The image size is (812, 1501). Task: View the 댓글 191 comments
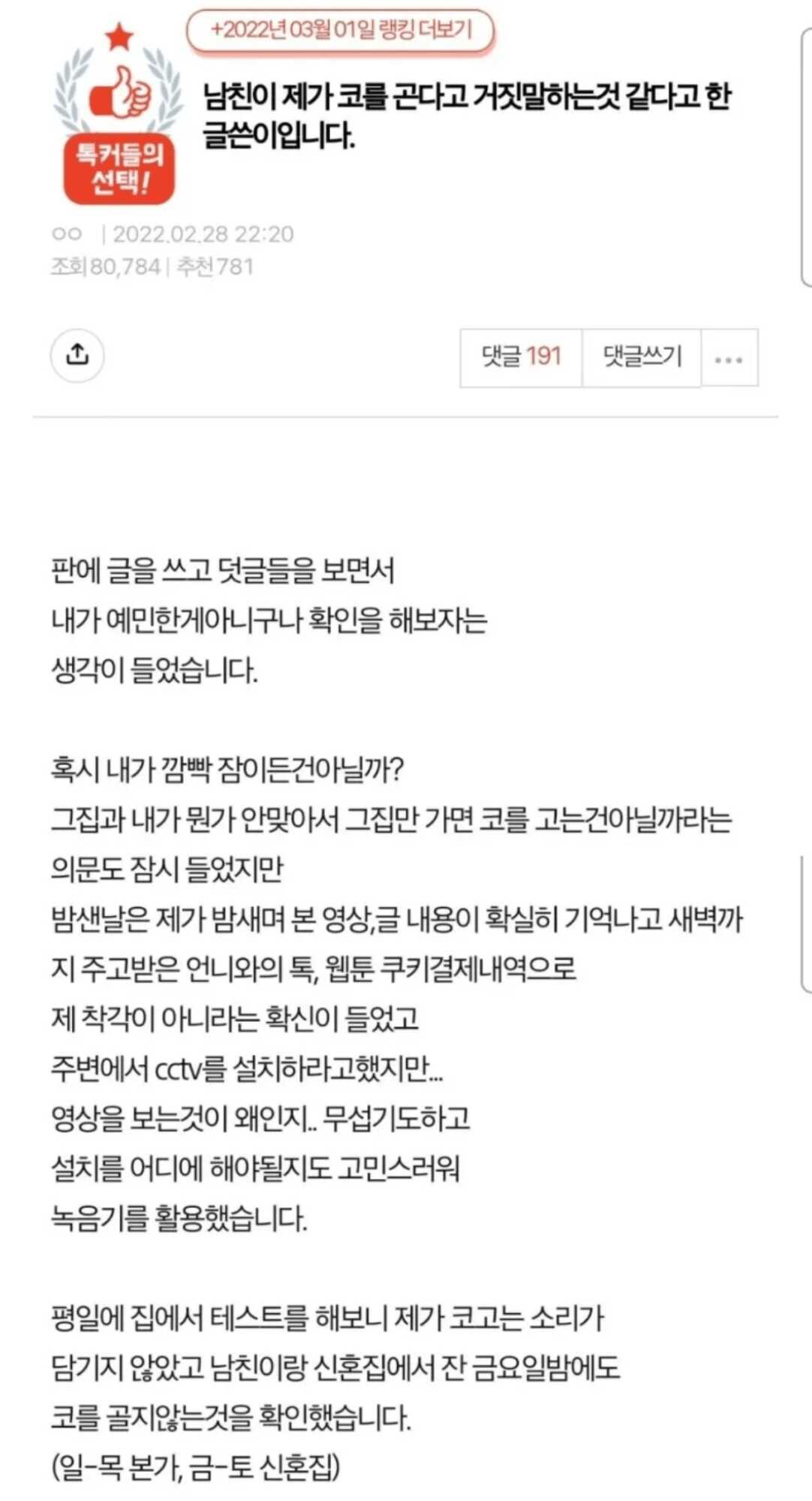pos(521,357)
